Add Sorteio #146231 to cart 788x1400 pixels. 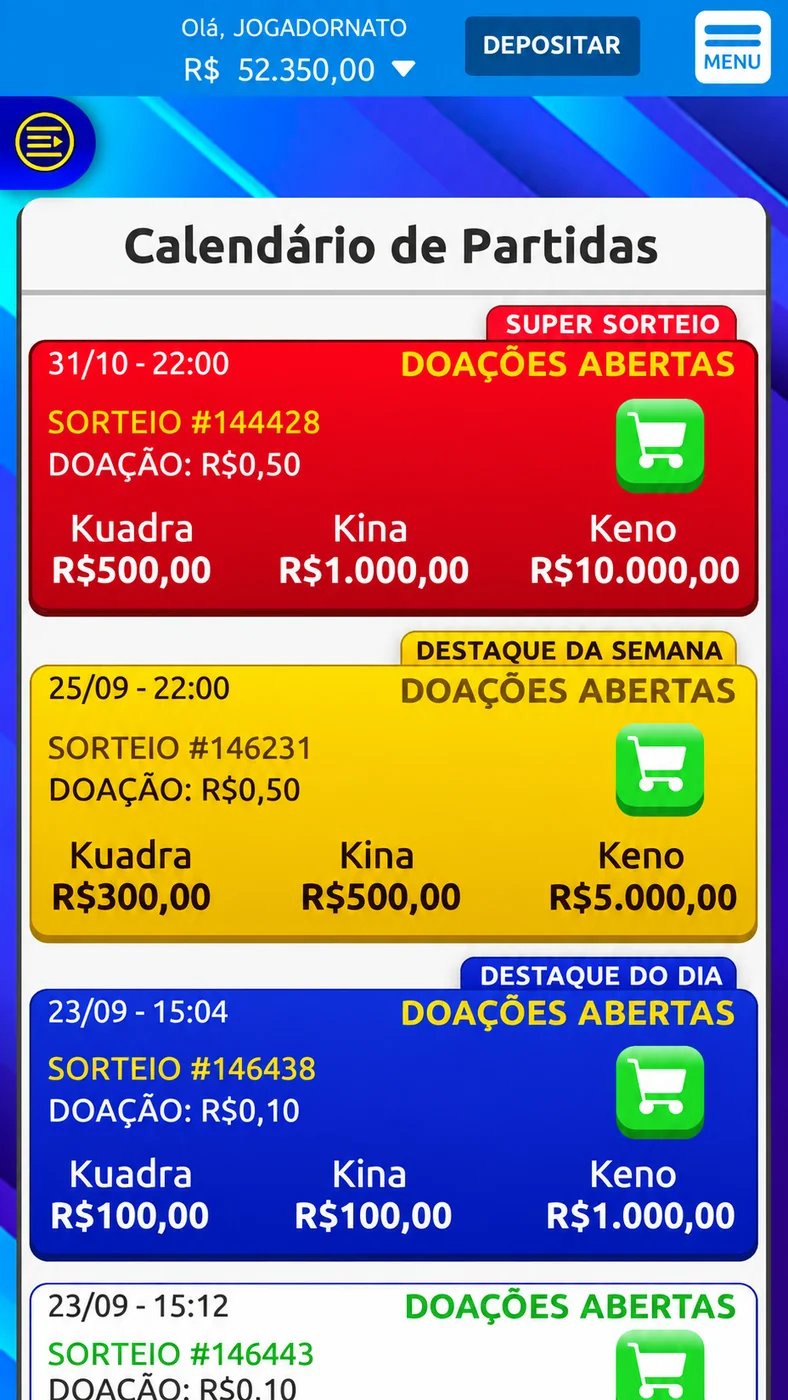[x=660, y=770]
